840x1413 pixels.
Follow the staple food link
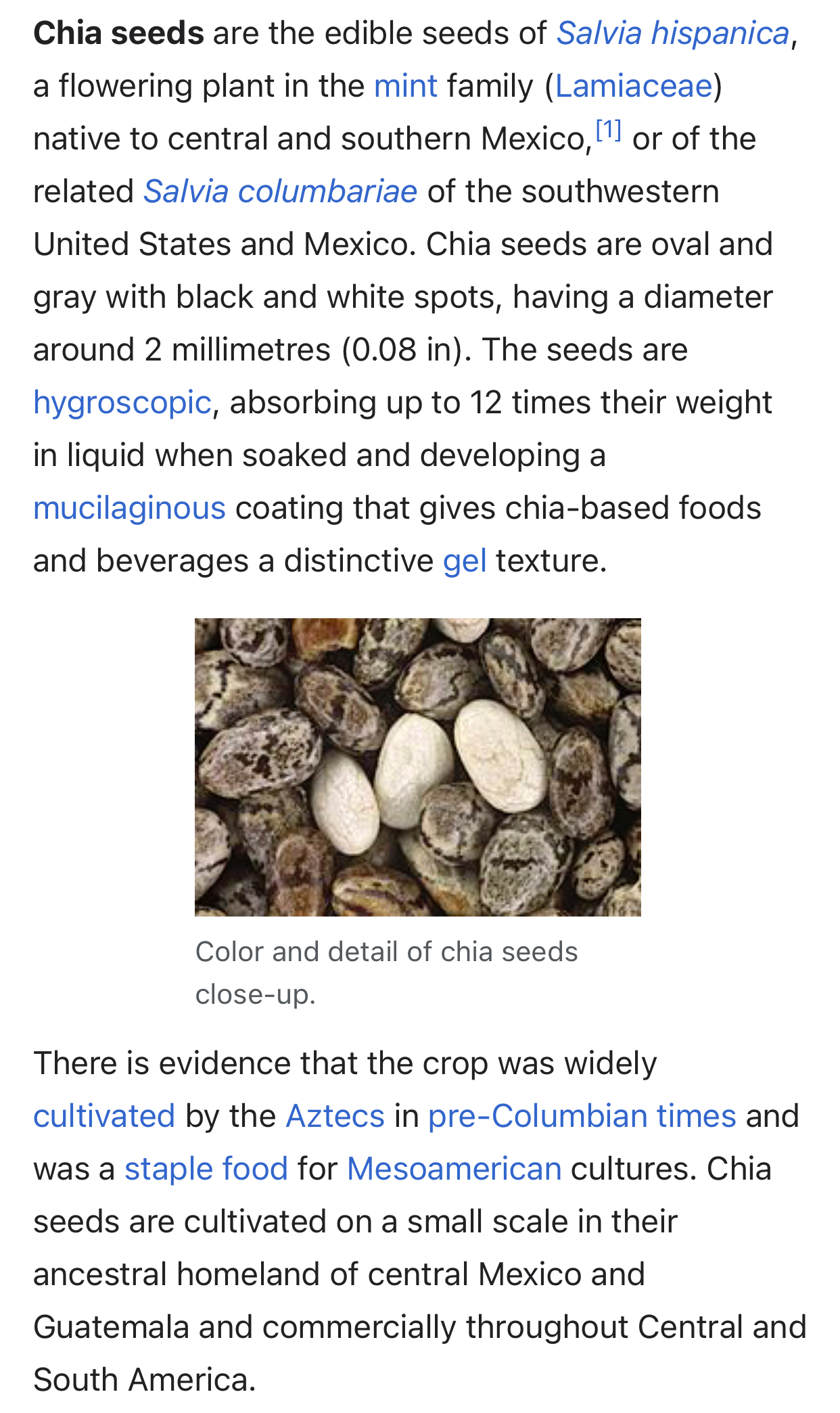pos(206,1169)
